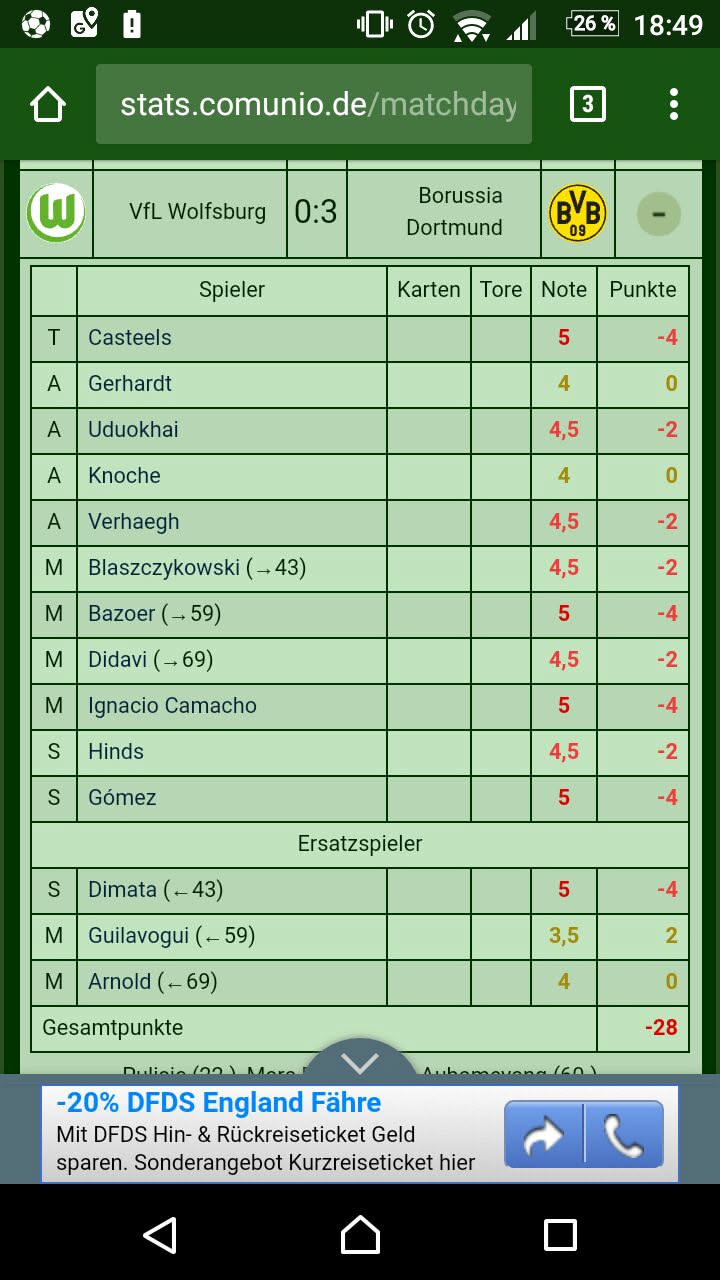
Task: Tap the stats.comunio.de address bar
Action: point(314,104)
